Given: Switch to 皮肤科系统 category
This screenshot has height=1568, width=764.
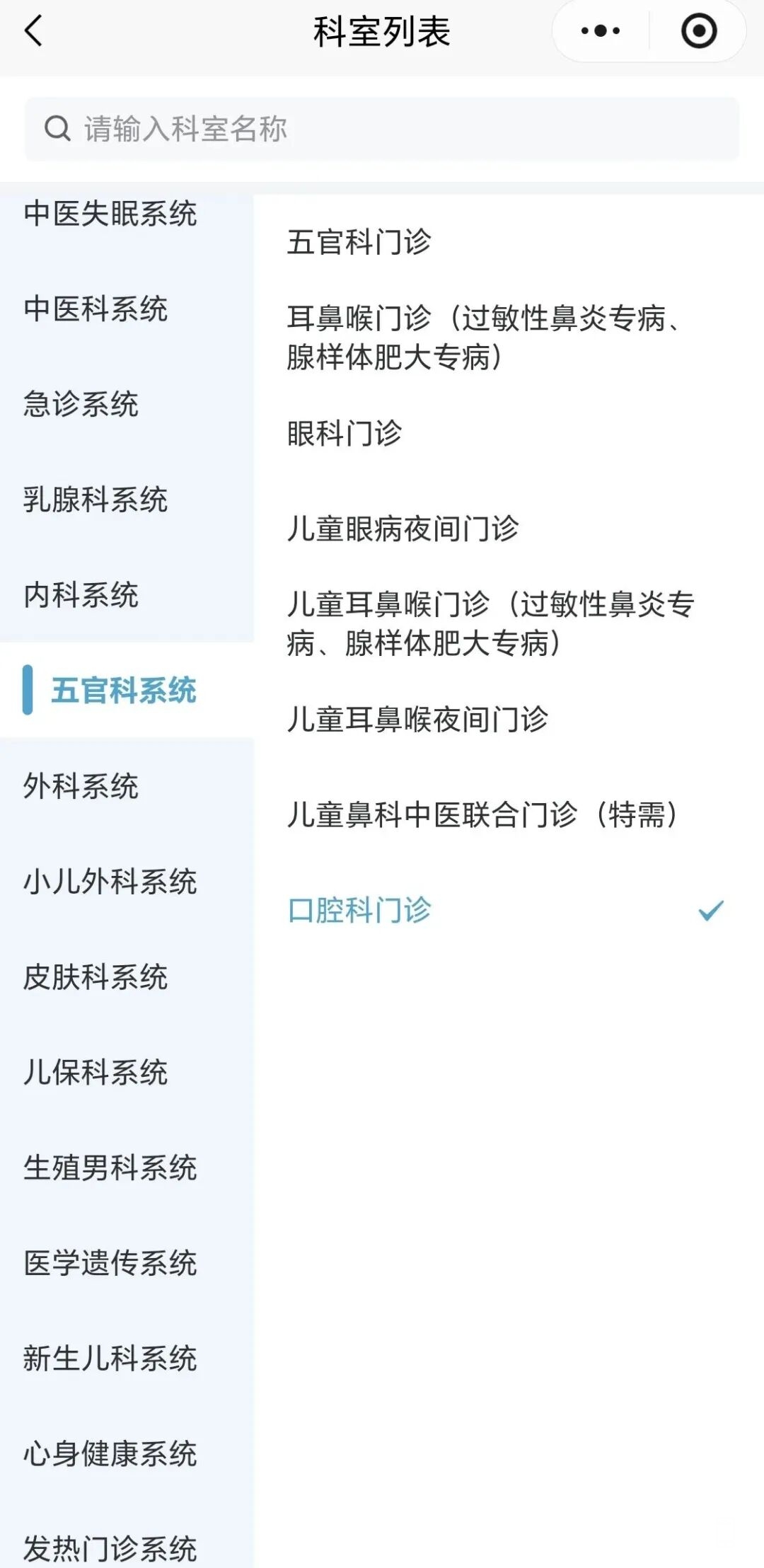Looking at the screenshot, I should (95, 977).
